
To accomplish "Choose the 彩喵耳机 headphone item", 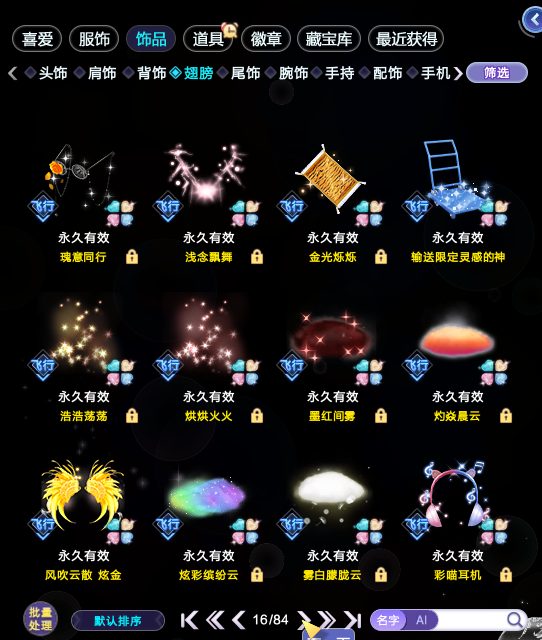I will 457,520.
